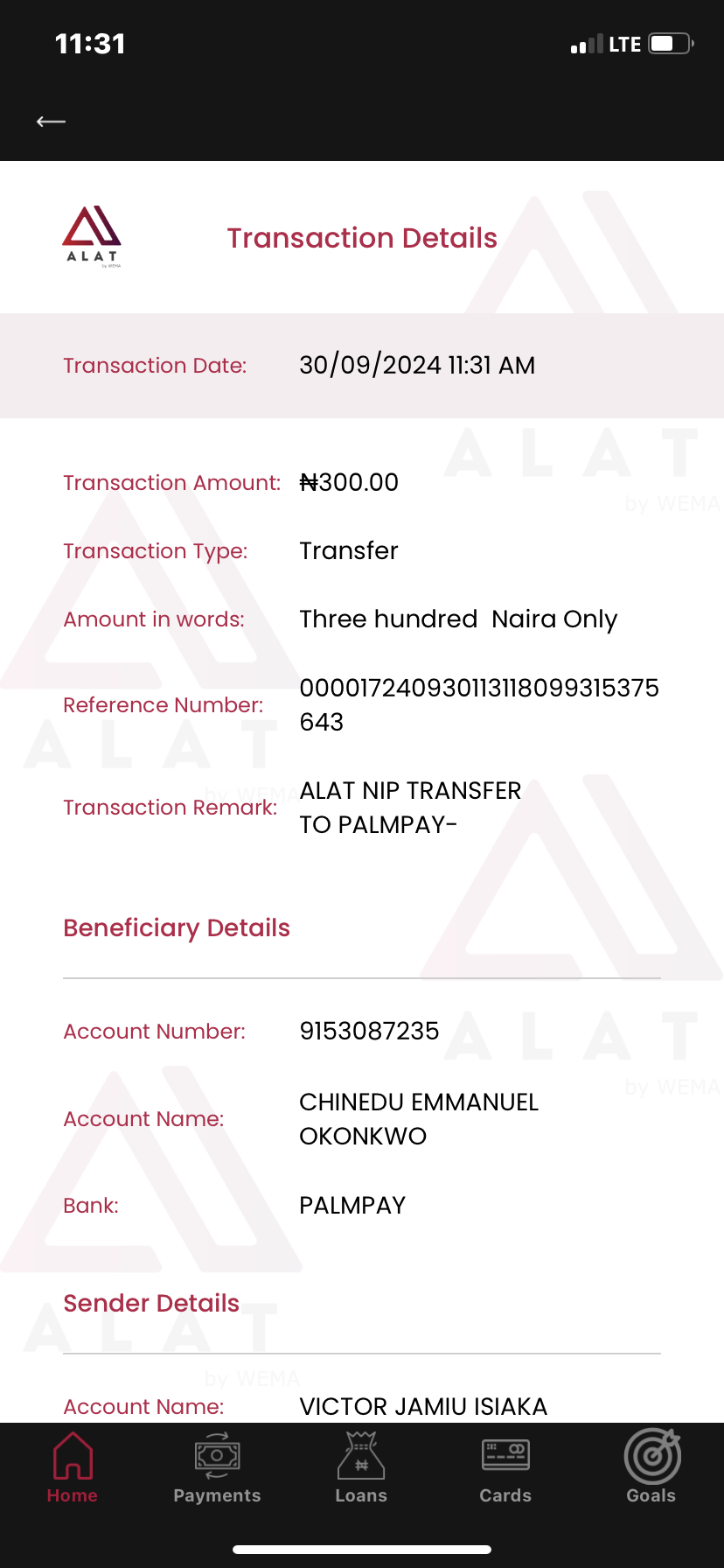Open the Loans tab

(x=361, y=1467)
